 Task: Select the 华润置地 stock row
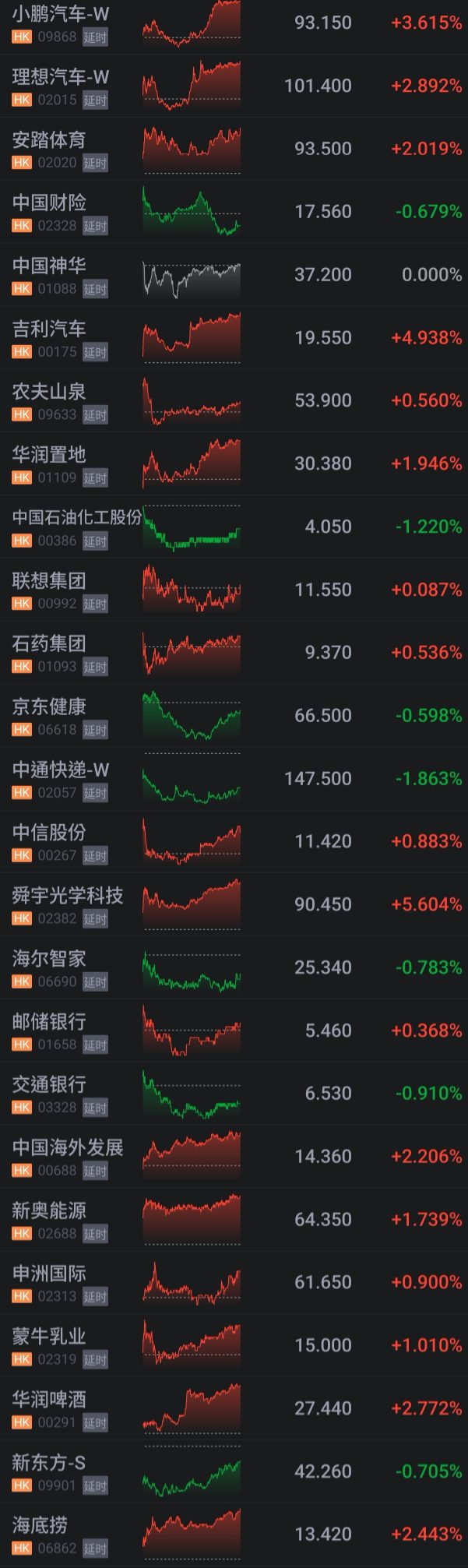click(234, 463)
